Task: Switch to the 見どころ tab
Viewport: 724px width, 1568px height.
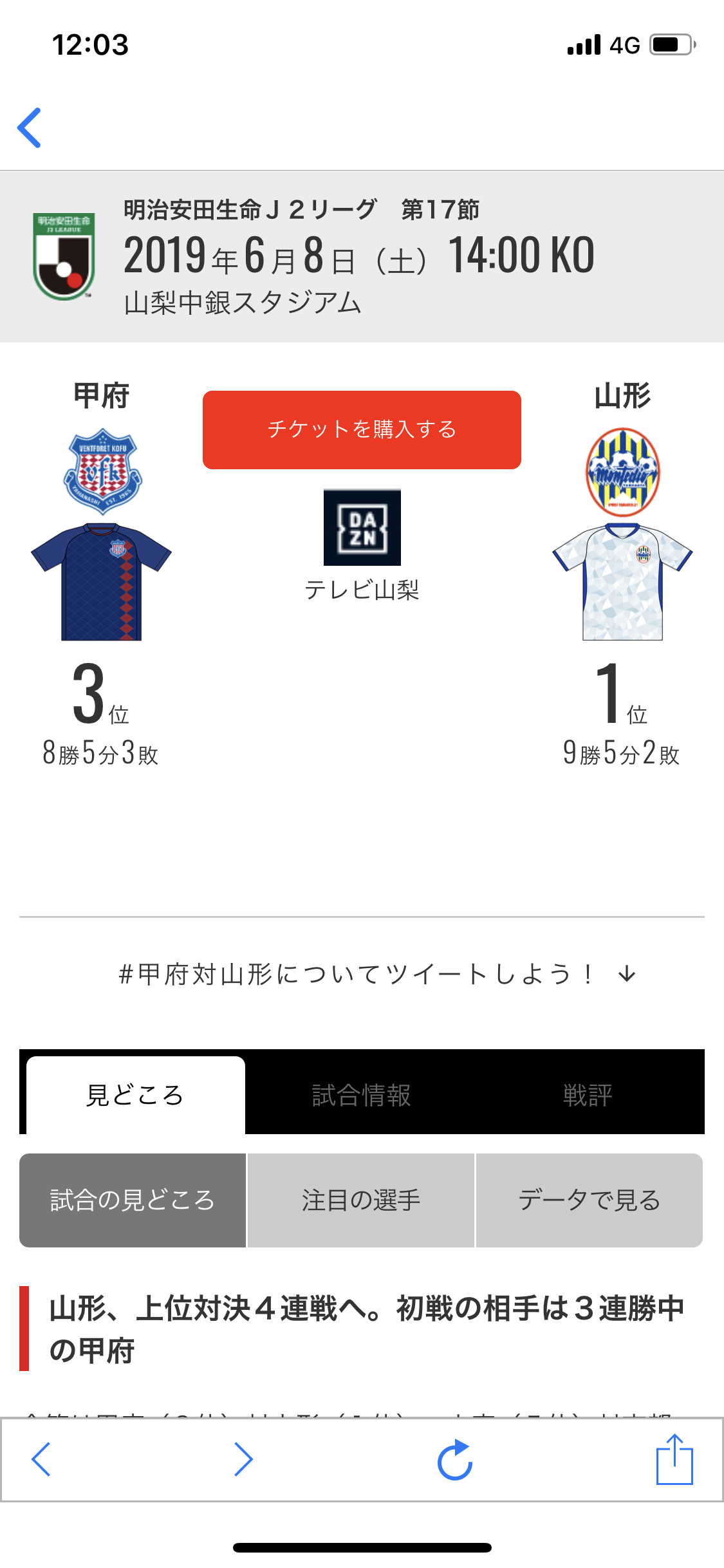Action: 135,1094
